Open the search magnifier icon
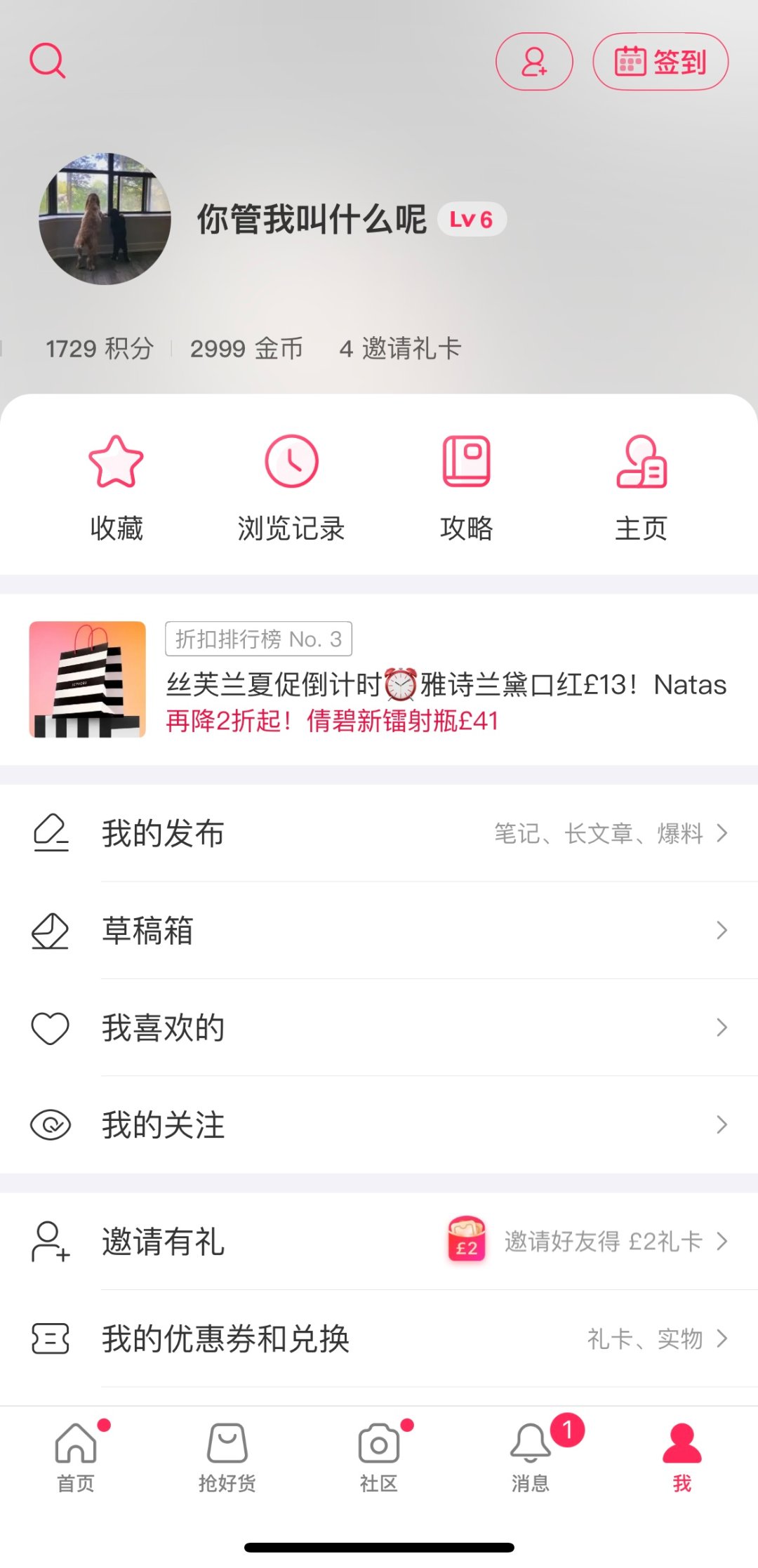 [x=48, y=61]
